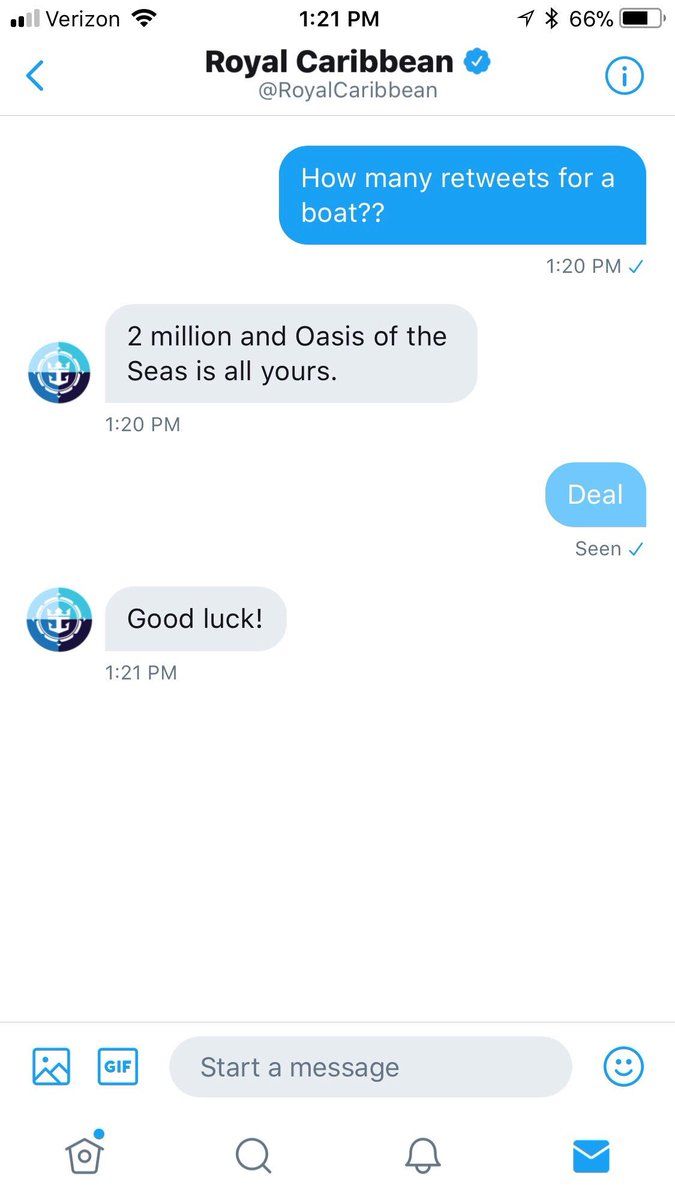Switch to the Search tab
The width and height of the screenshot is (675, 1200).
tap(253, 1156)
